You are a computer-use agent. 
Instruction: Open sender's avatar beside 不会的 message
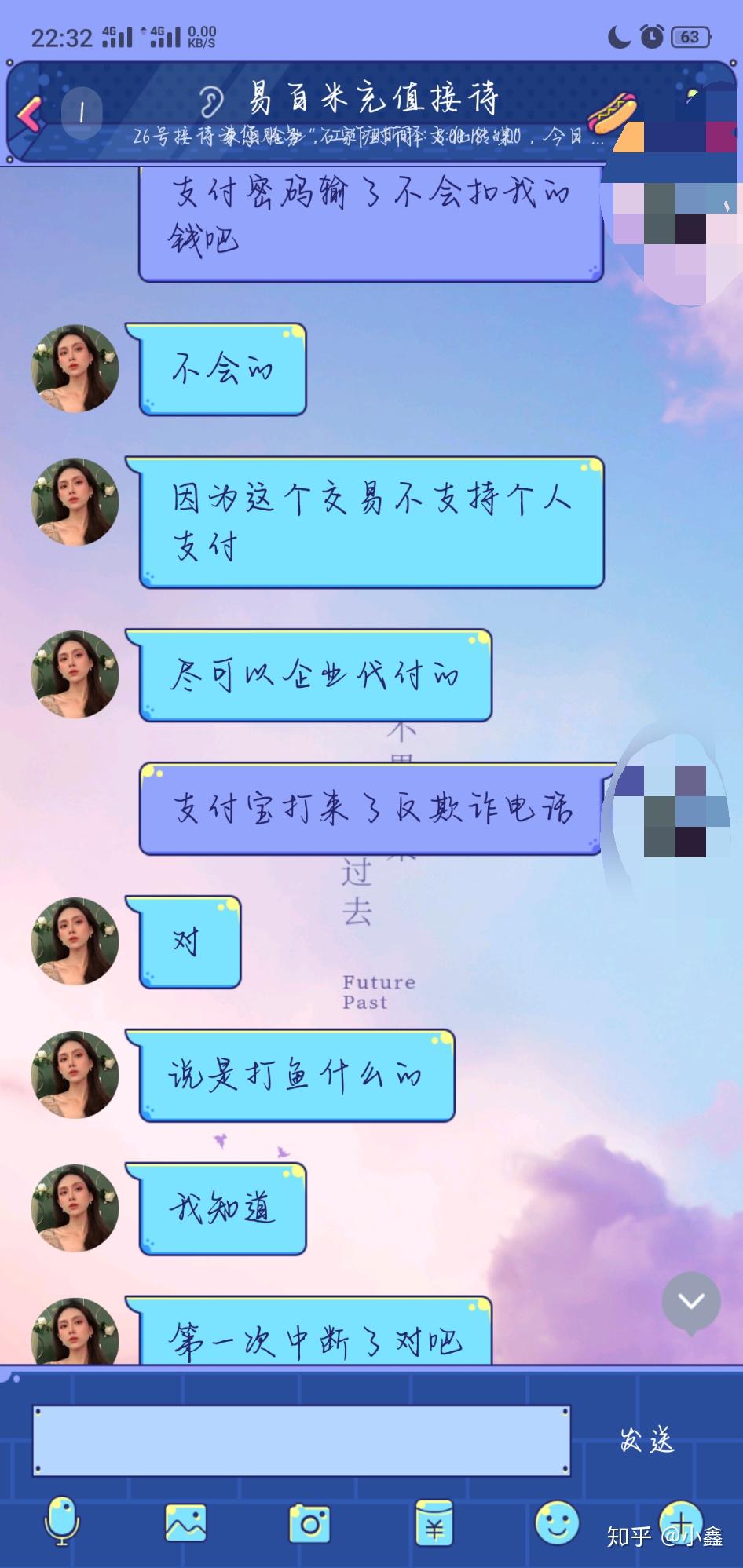point(75,368)
